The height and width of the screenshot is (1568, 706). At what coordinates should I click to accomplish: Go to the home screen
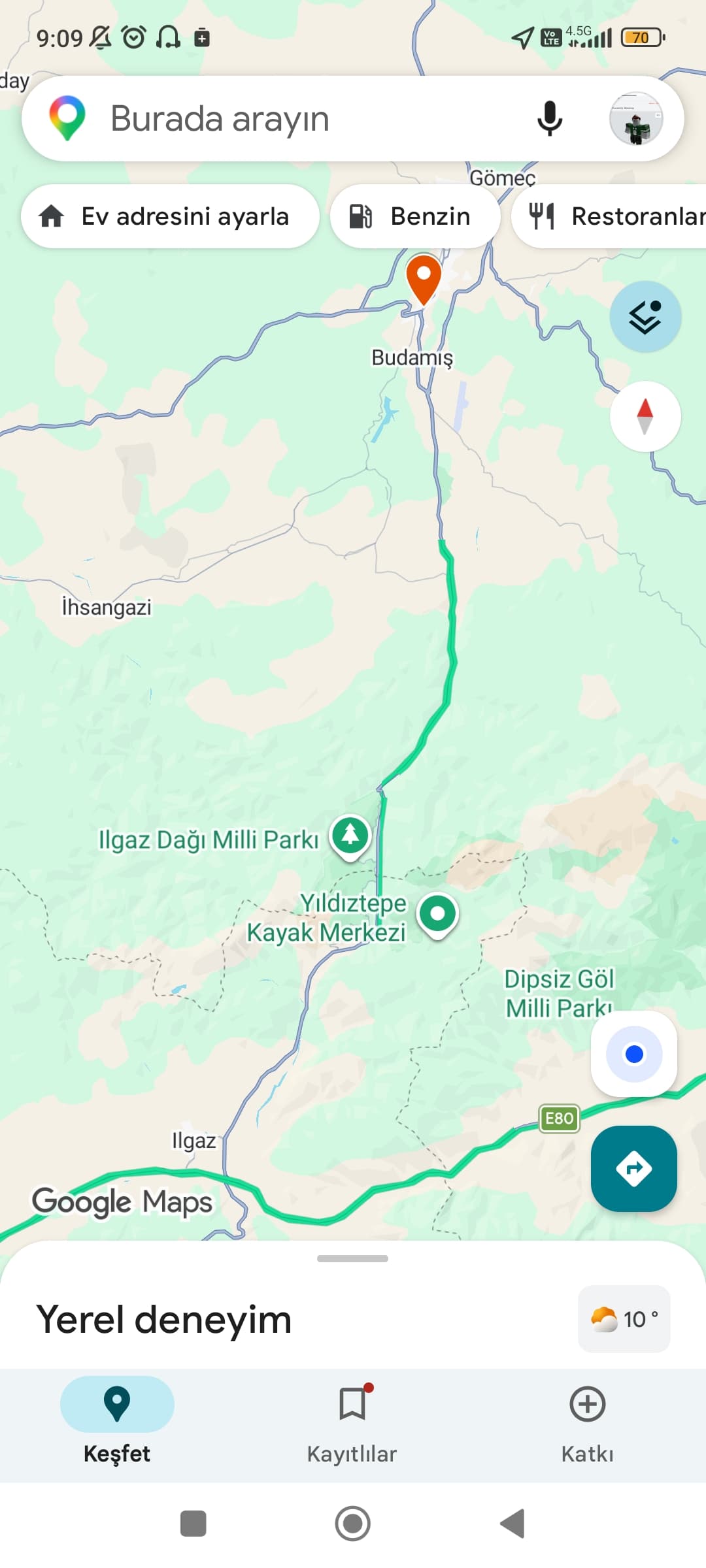click(352, 1524)
